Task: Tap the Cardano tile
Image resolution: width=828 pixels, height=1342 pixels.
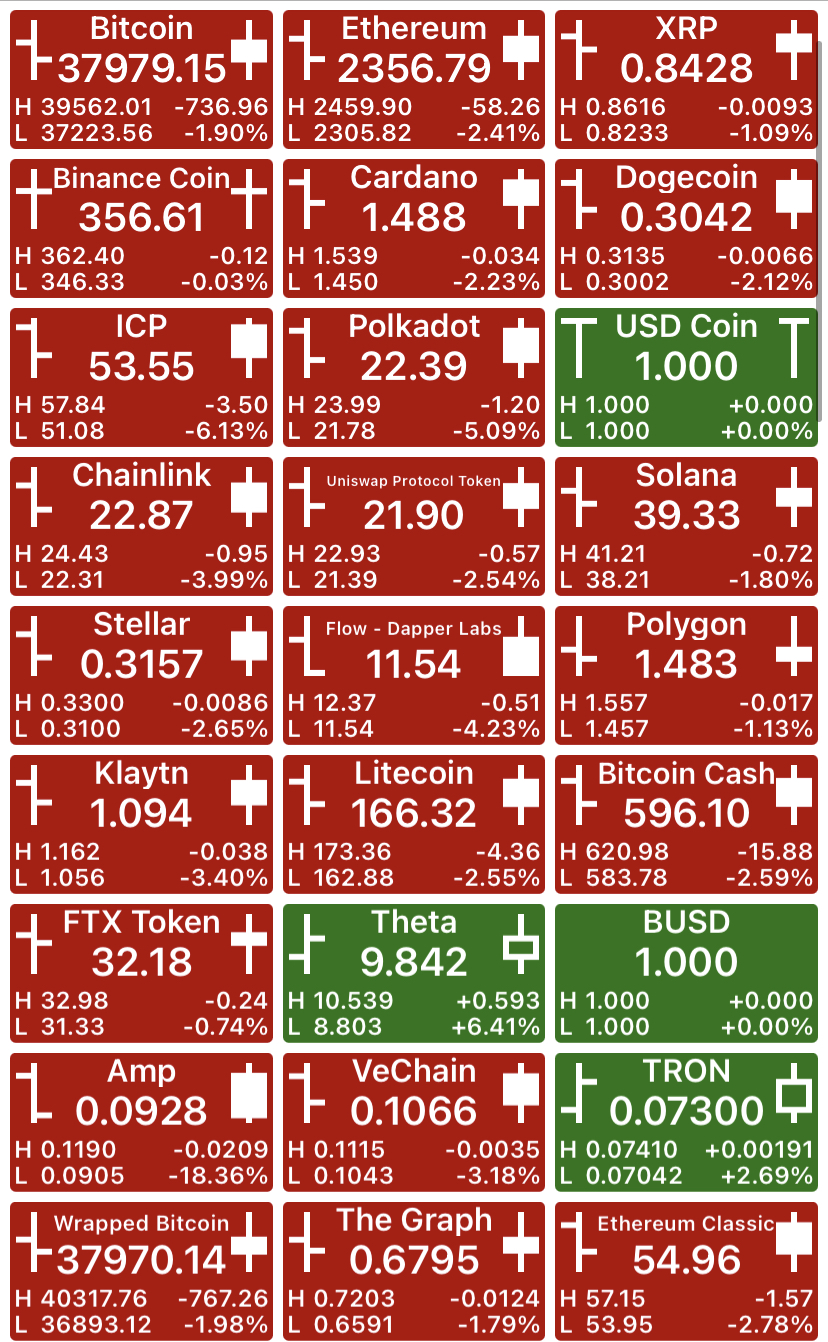Action: 414,229
